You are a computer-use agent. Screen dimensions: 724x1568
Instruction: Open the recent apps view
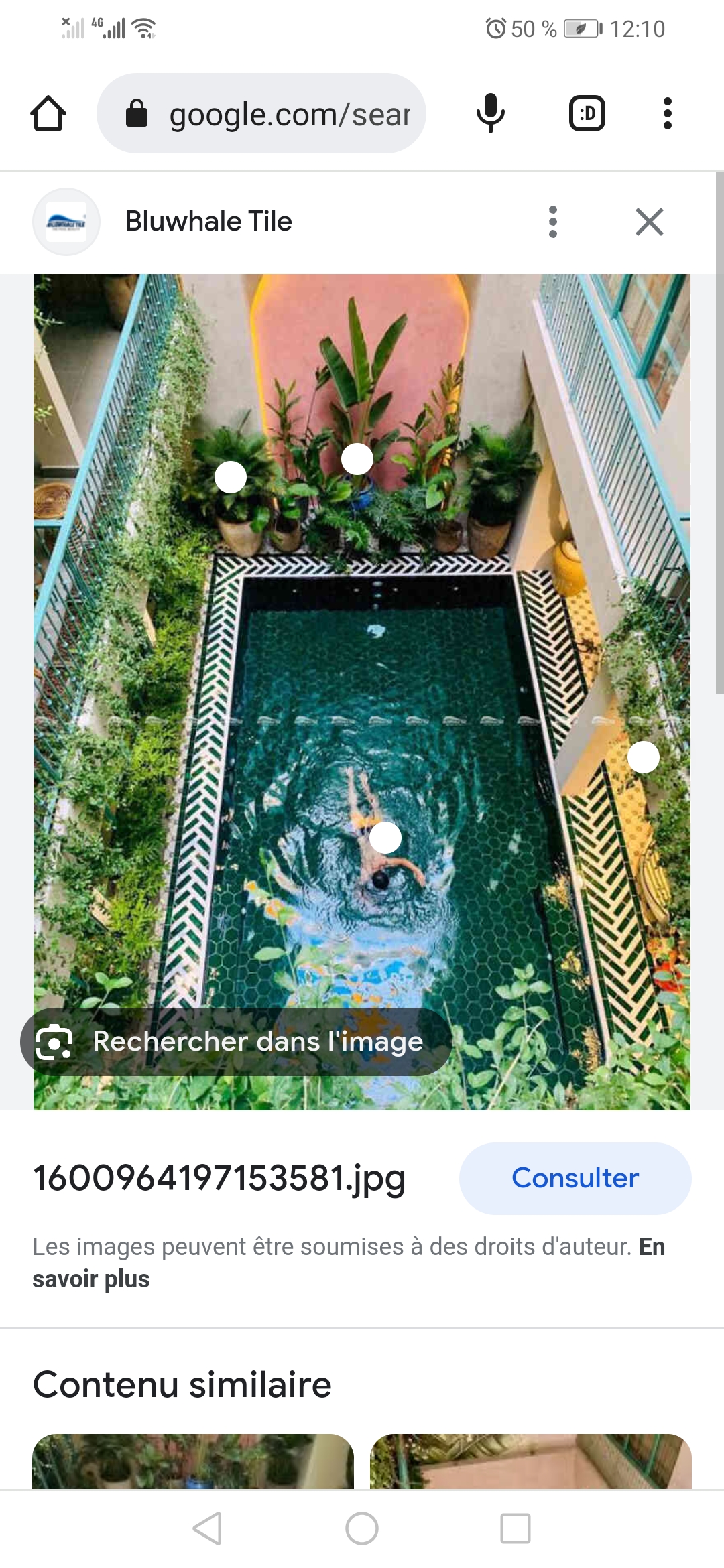point(515,1528)
